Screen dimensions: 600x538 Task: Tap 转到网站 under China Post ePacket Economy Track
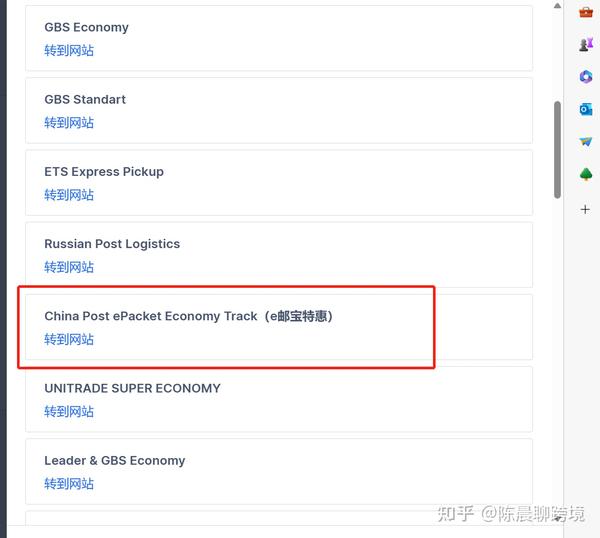pos(69,339)
